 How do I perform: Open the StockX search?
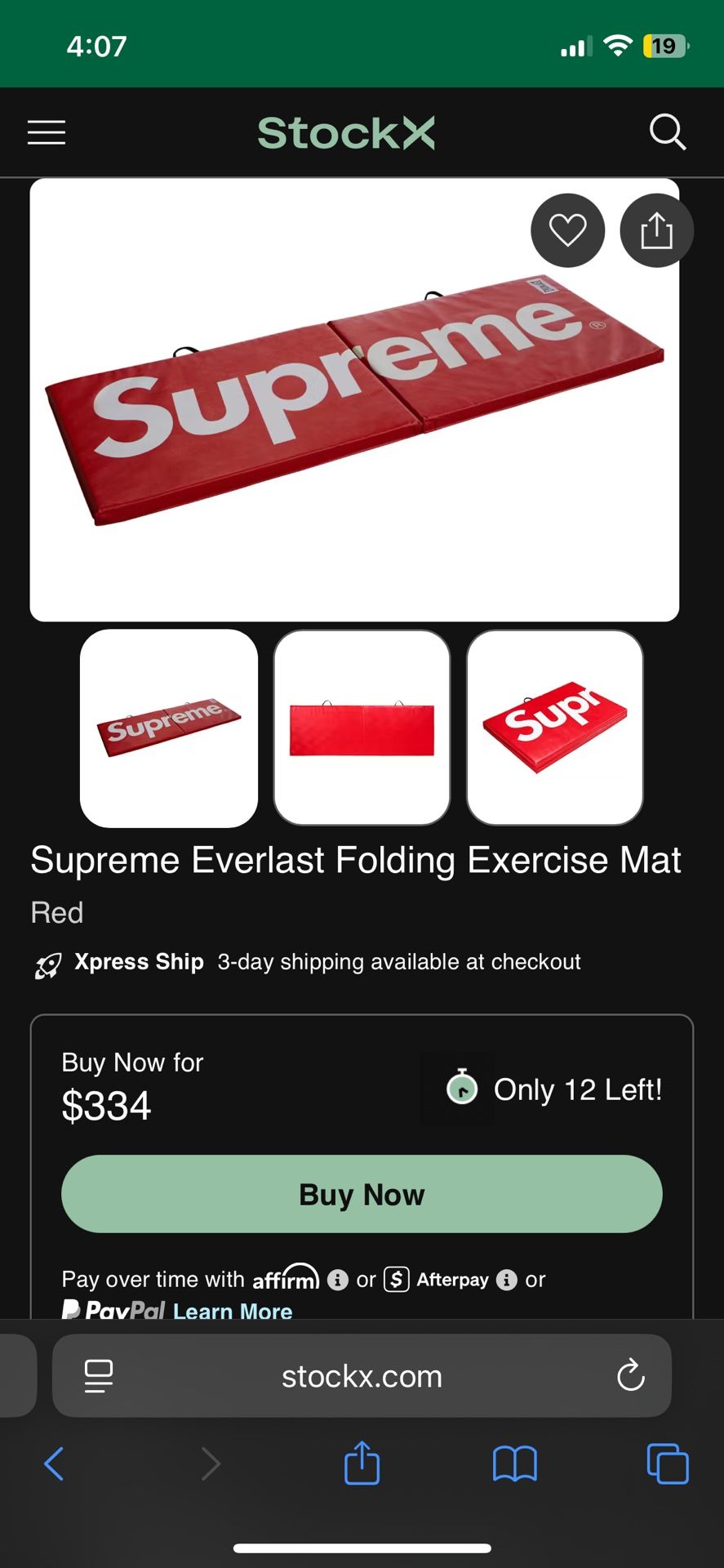pos(667,132)
